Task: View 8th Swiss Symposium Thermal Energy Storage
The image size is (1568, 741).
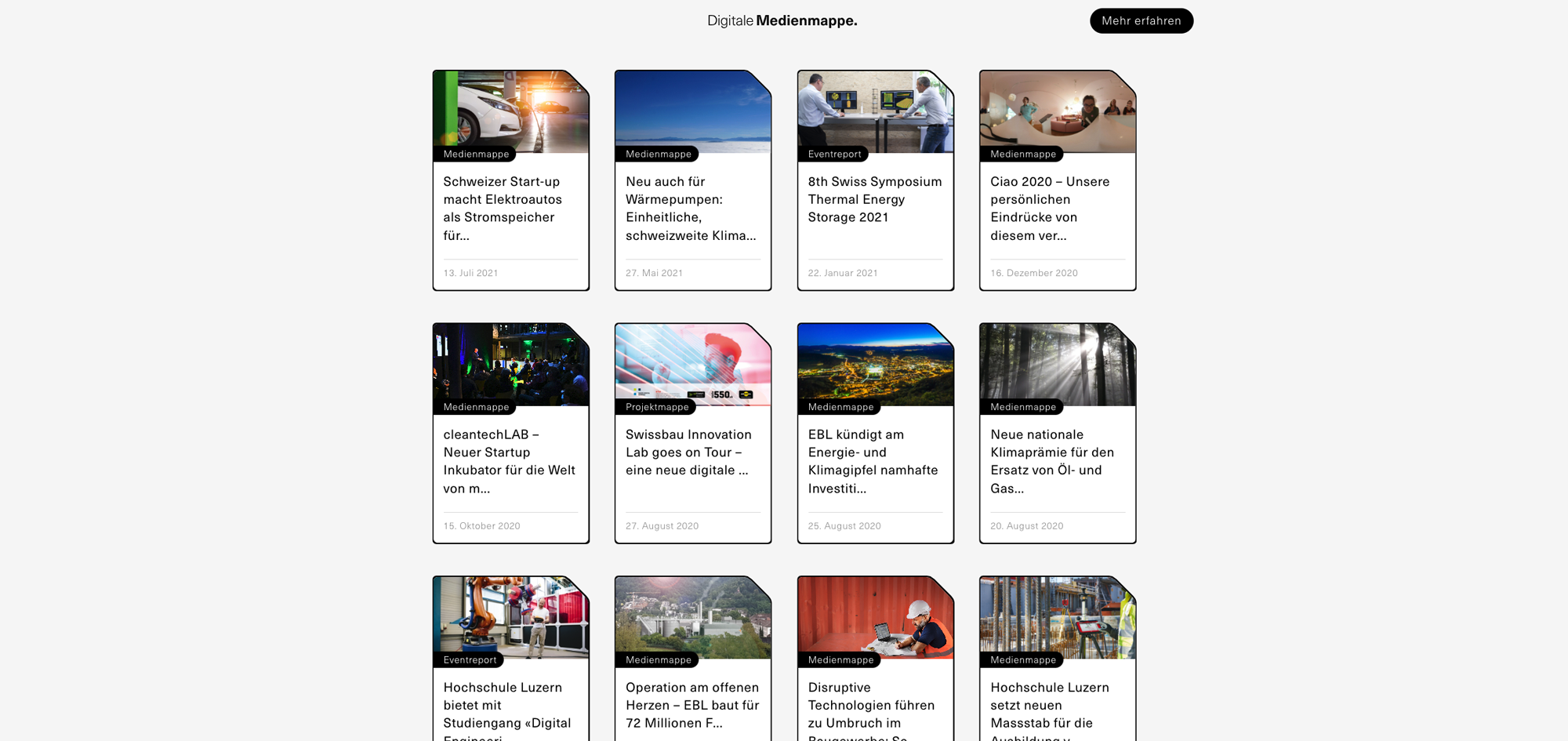Action: click(x=875, y=199)
